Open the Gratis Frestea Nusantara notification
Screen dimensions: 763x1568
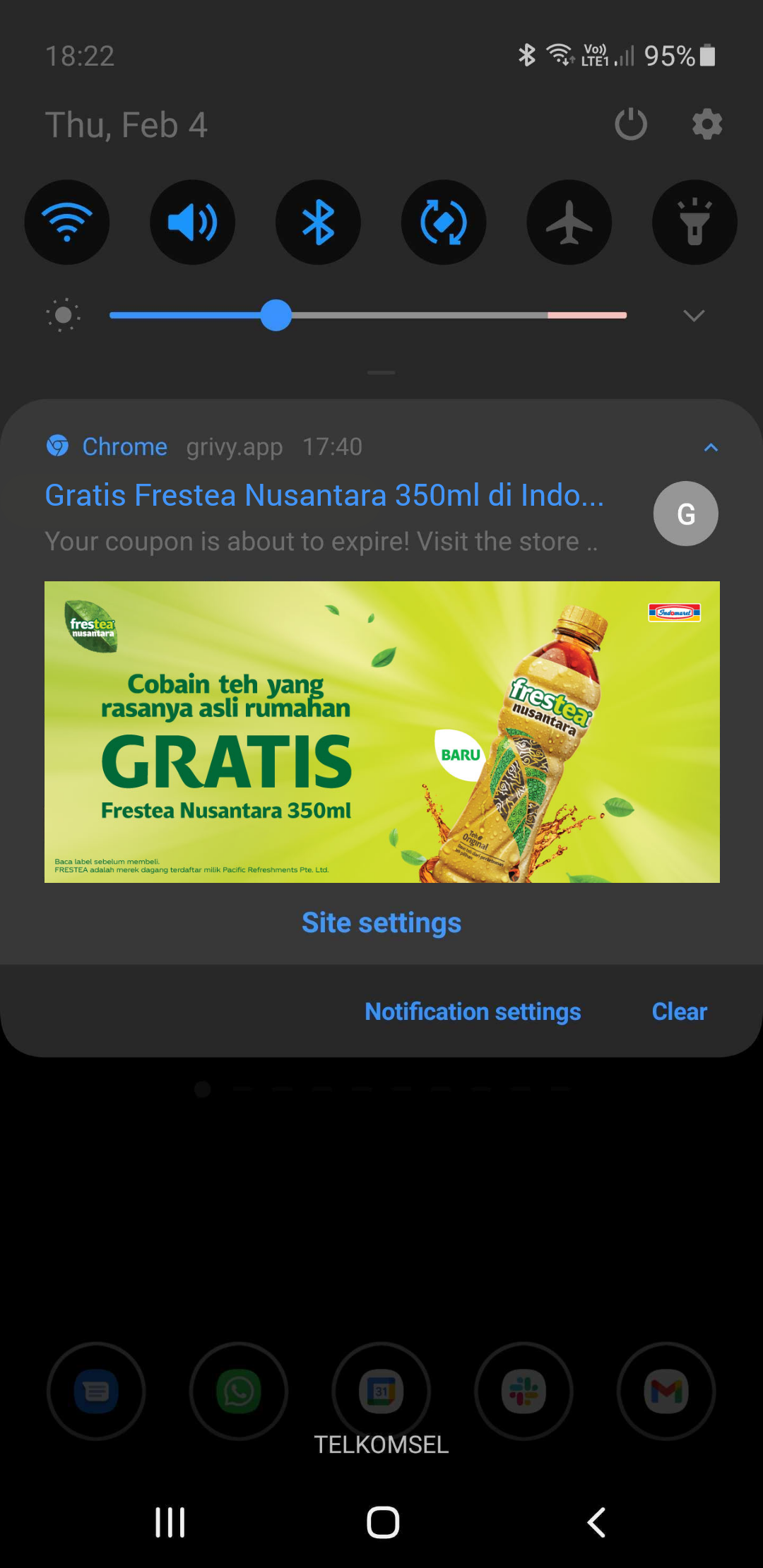[324, 495]
